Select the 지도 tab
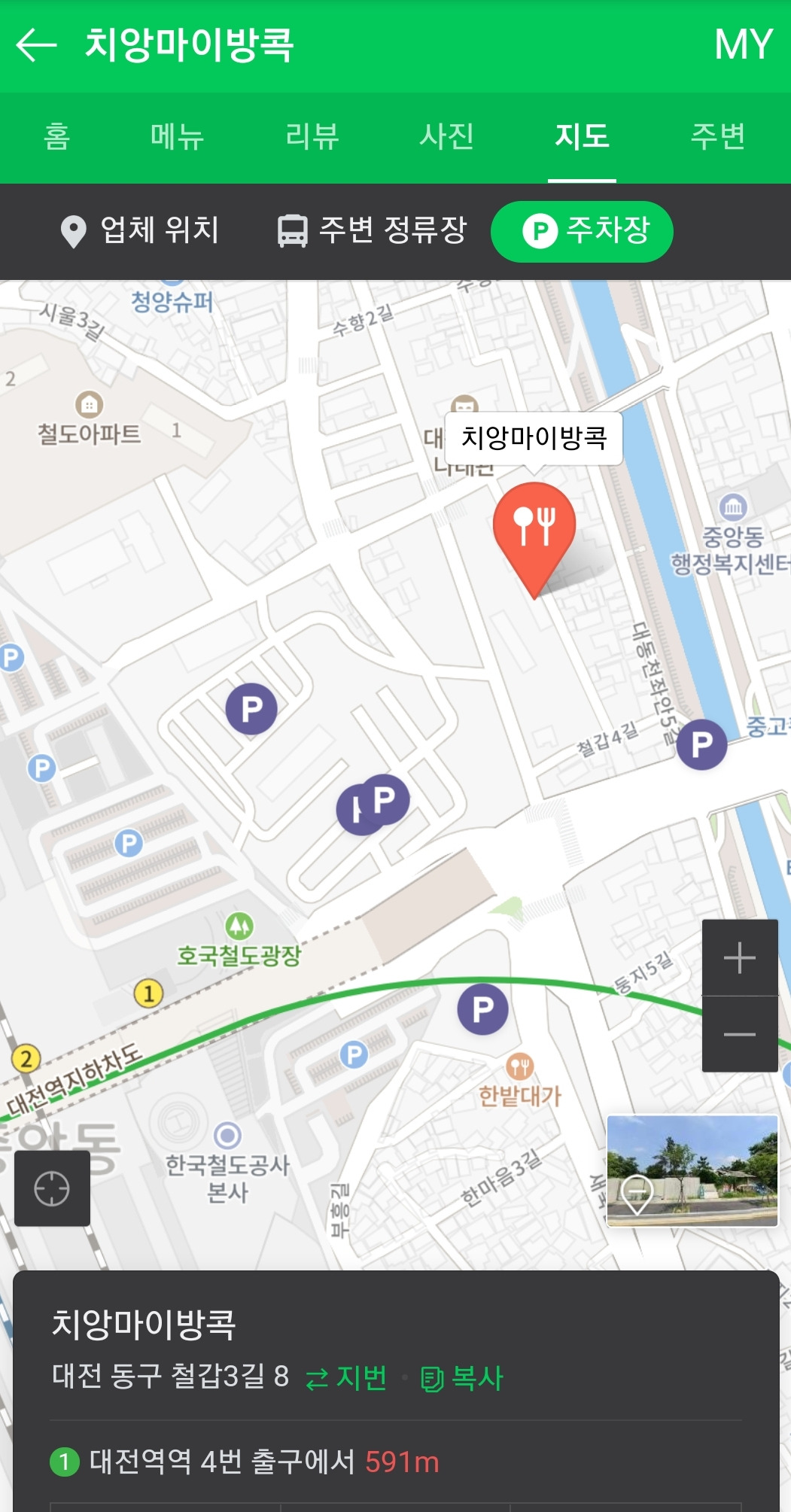 (582, 137)
